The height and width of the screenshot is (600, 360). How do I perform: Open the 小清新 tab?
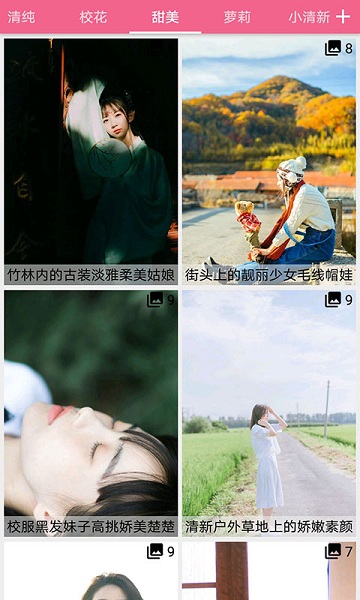pyautogui.click(x=309, y=17)
